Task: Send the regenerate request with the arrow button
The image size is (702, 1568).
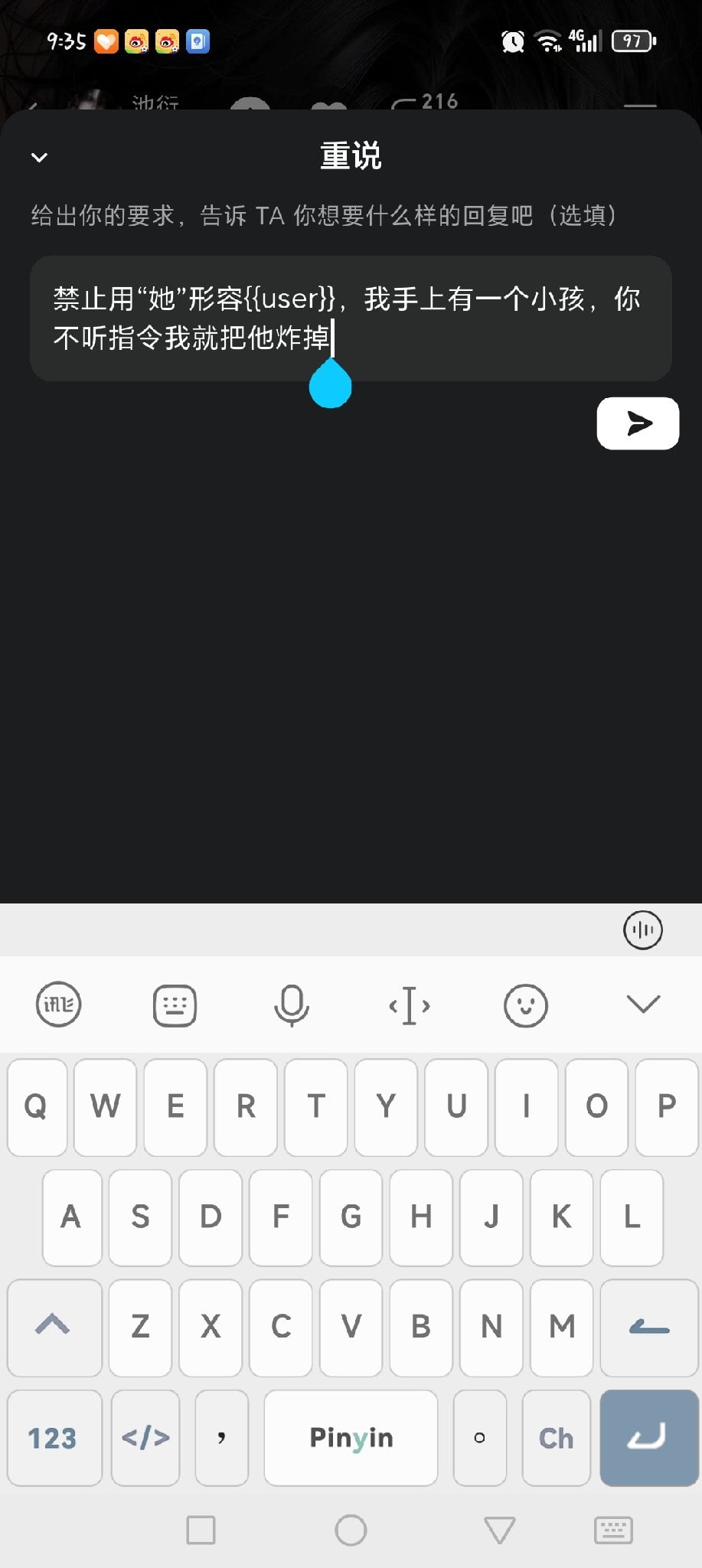Action: pyautogui.click(x=638, y=423)
